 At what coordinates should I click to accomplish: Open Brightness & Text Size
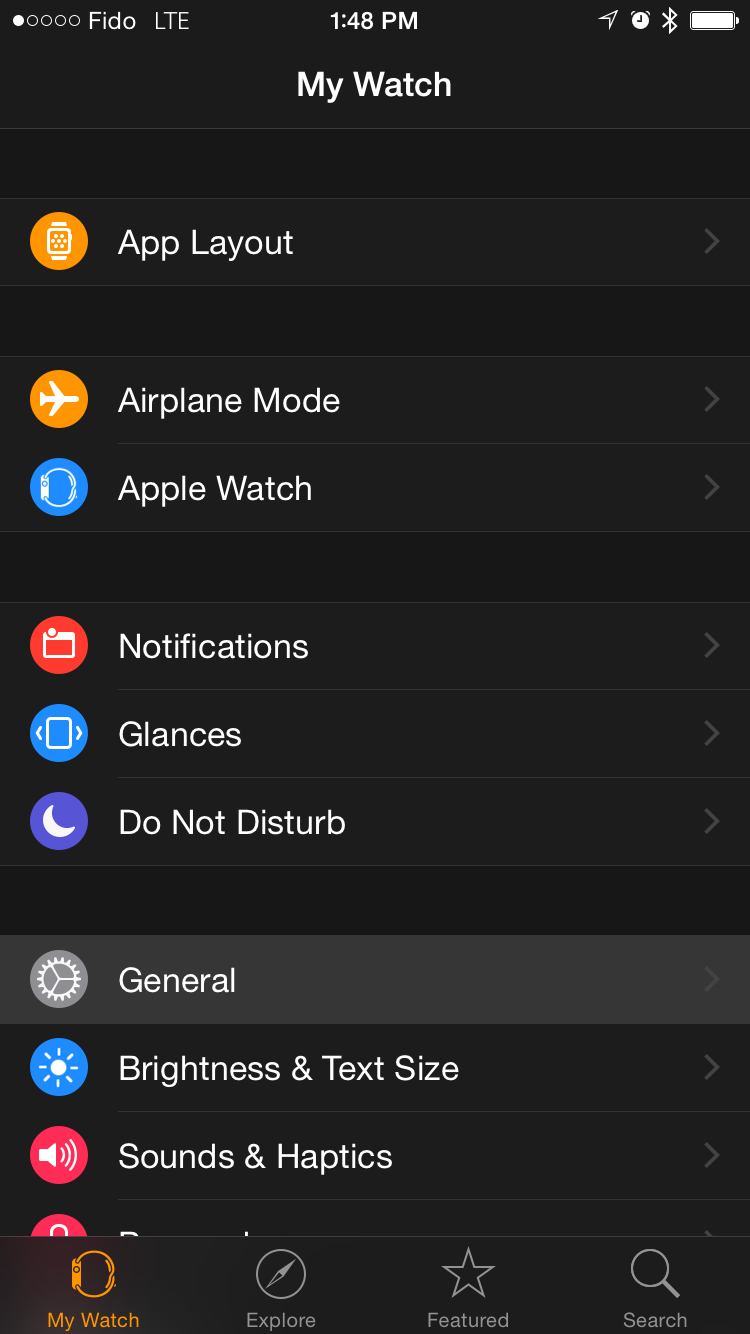[x=375, y=1068]
